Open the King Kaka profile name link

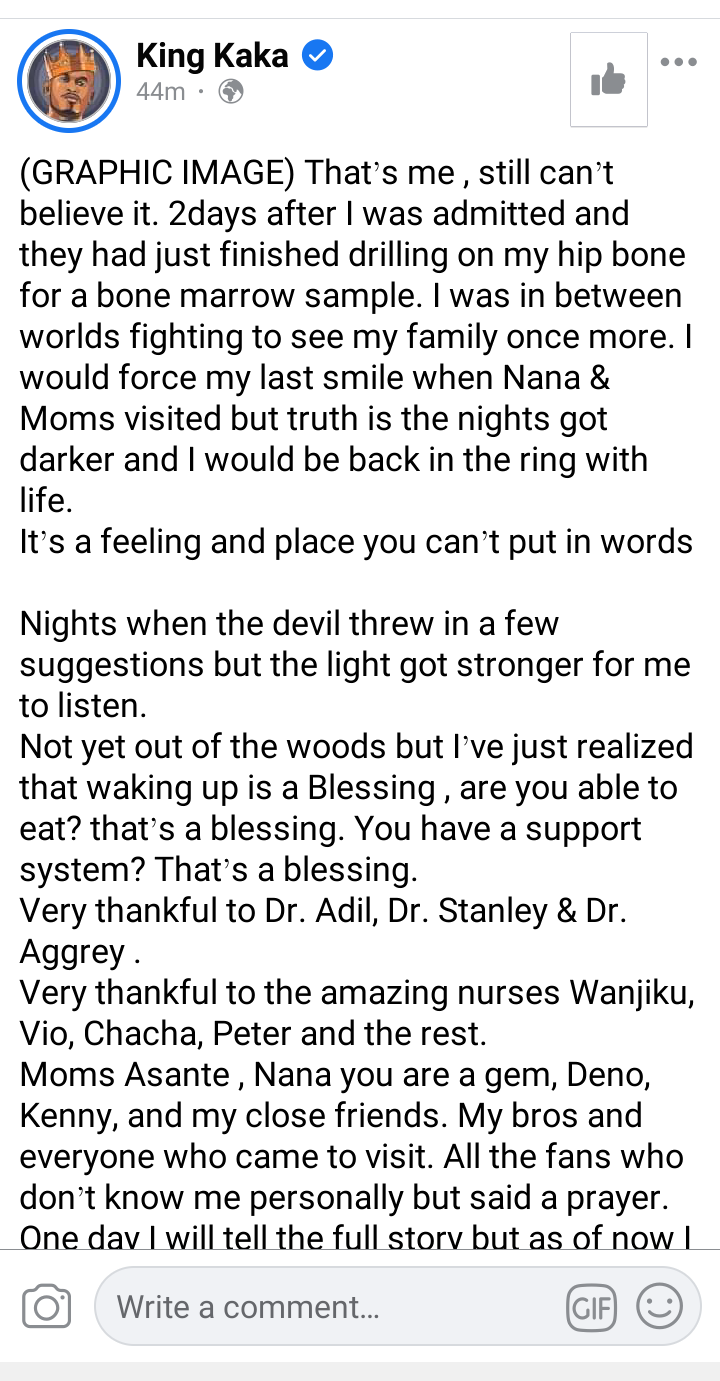213,57
